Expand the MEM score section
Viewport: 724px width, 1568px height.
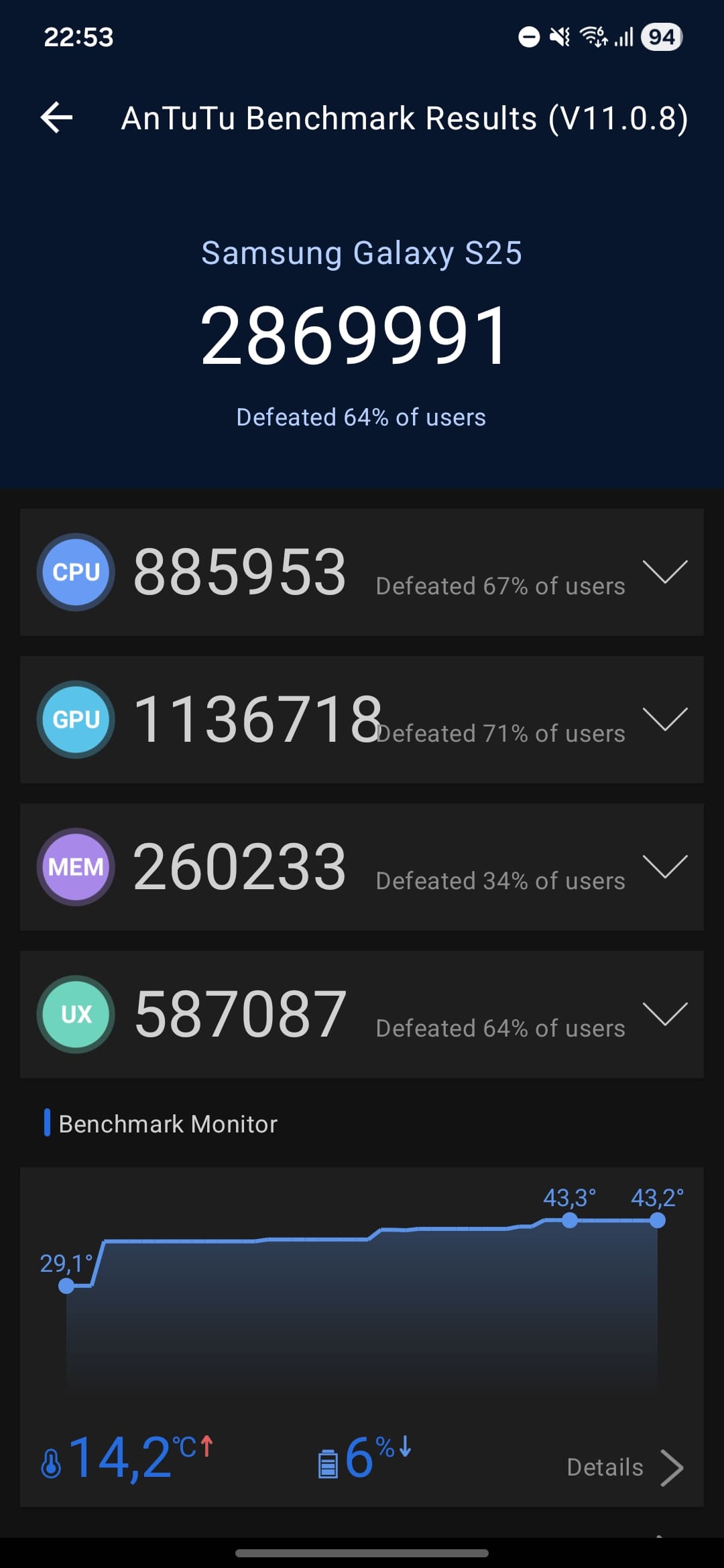point(664,867)
